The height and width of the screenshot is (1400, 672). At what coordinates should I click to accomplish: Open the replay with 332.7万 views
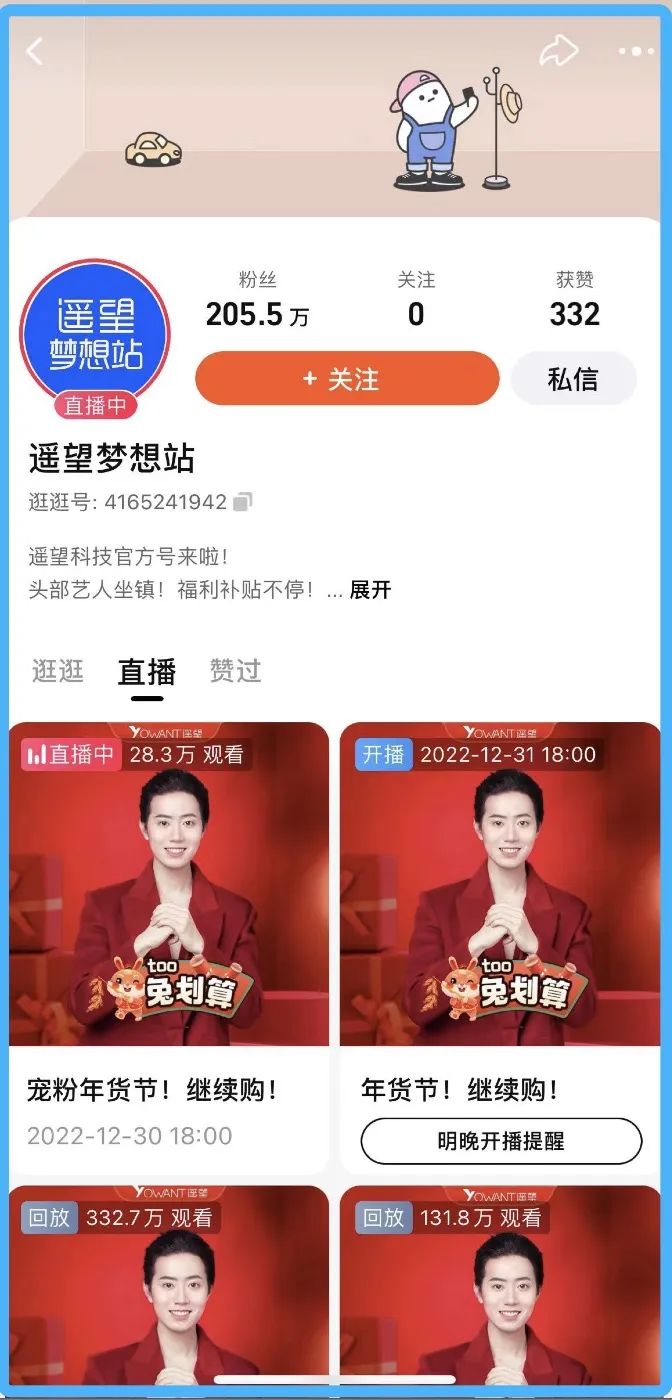169,1290
